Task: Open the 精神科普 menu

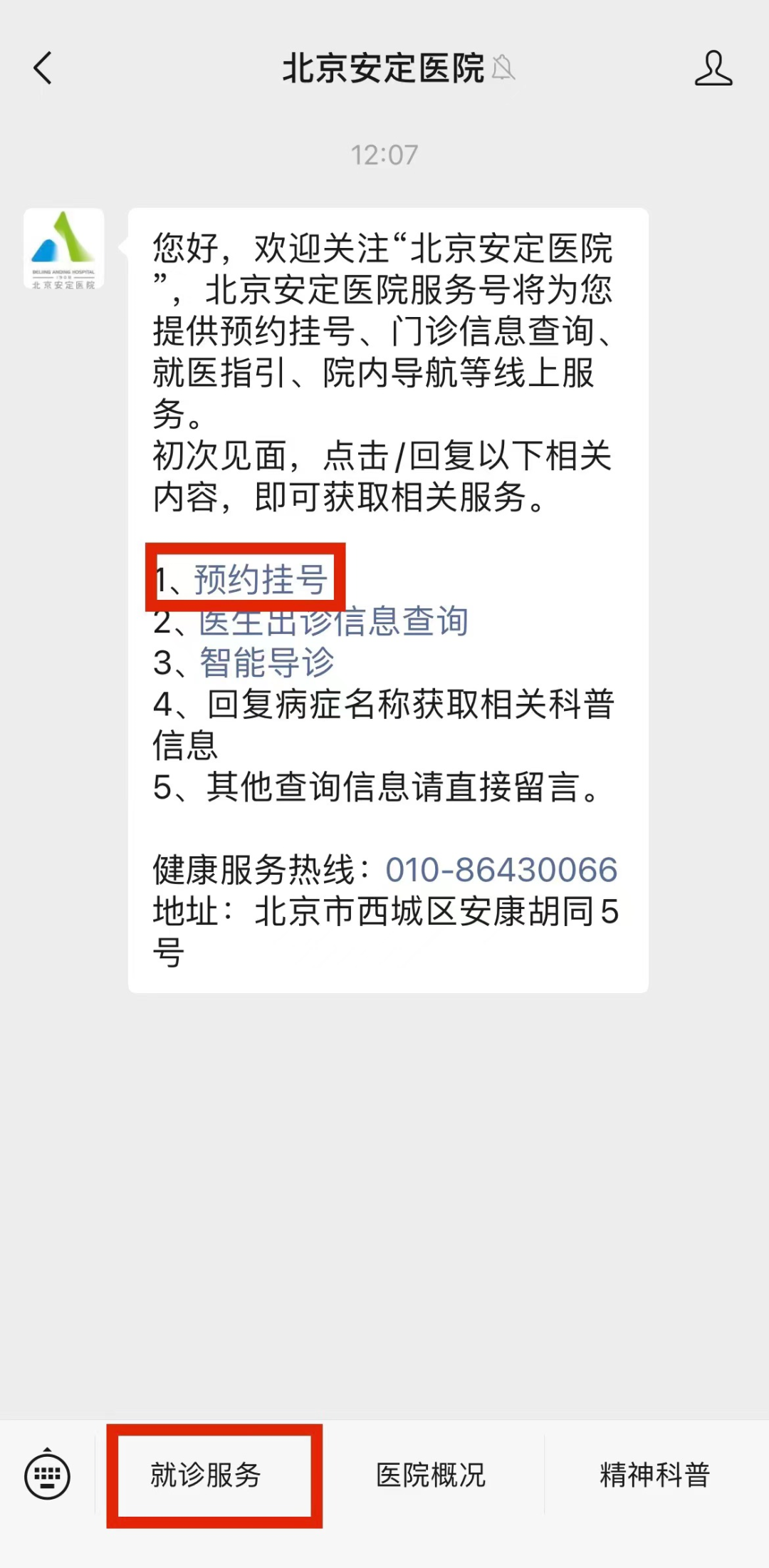Action: pyautogui.click(x=654, y=1475)
